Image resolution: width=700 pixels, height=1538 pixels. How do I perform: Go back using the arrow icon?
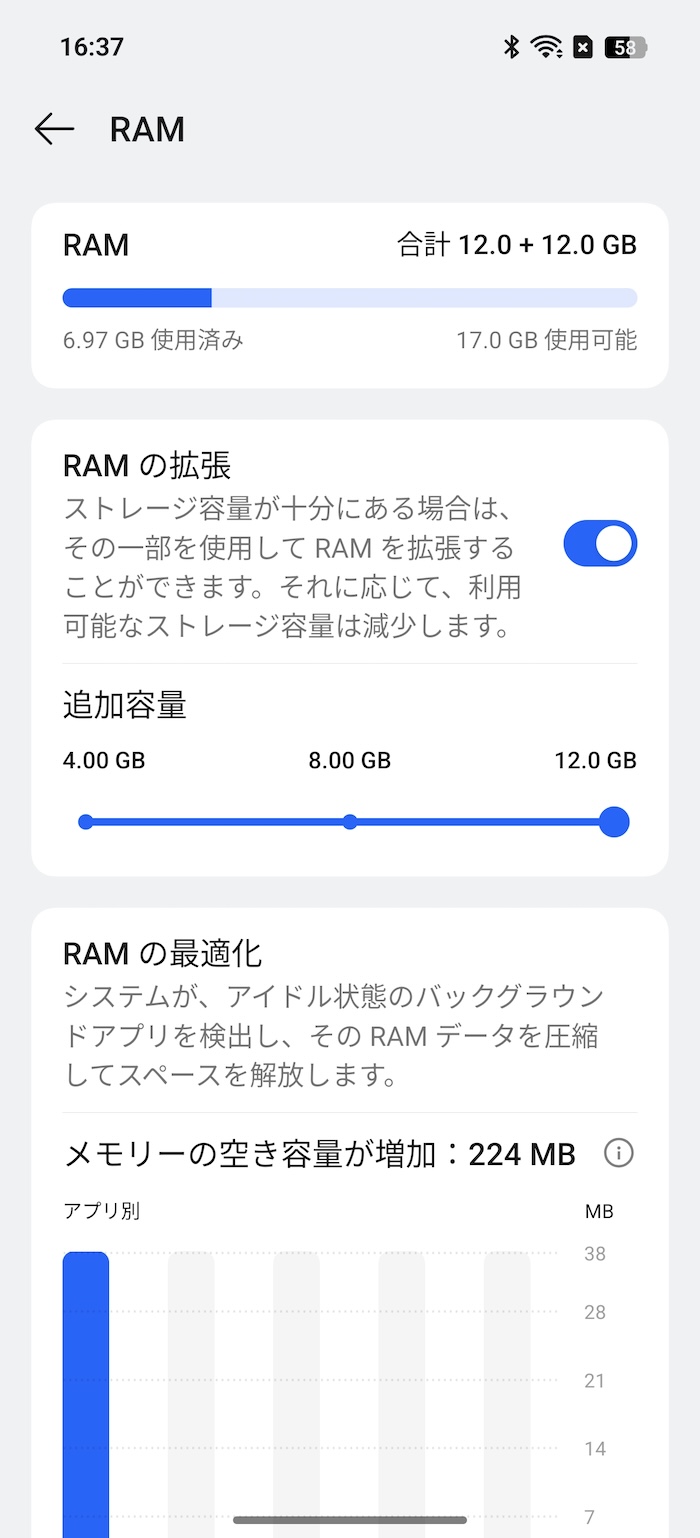tap(54, 129)
